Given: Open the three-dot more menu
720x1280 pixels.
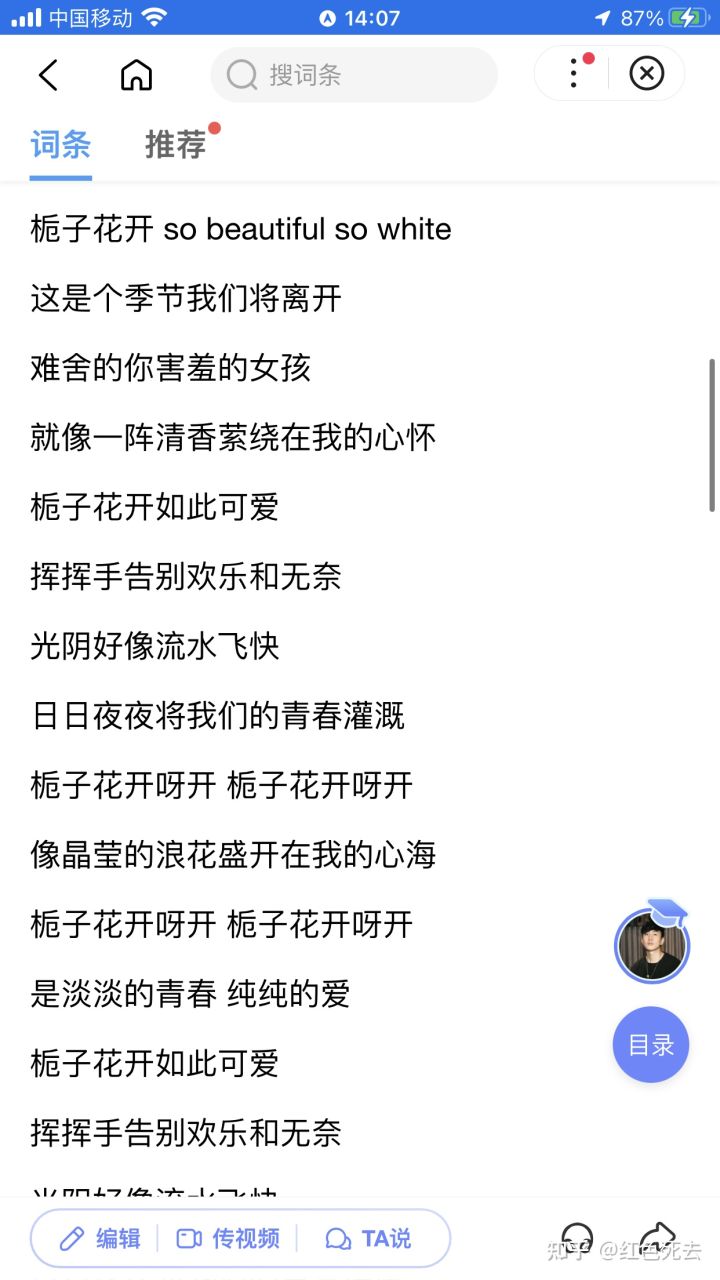Looking at the screenshot, I should (x=573, y=73).
